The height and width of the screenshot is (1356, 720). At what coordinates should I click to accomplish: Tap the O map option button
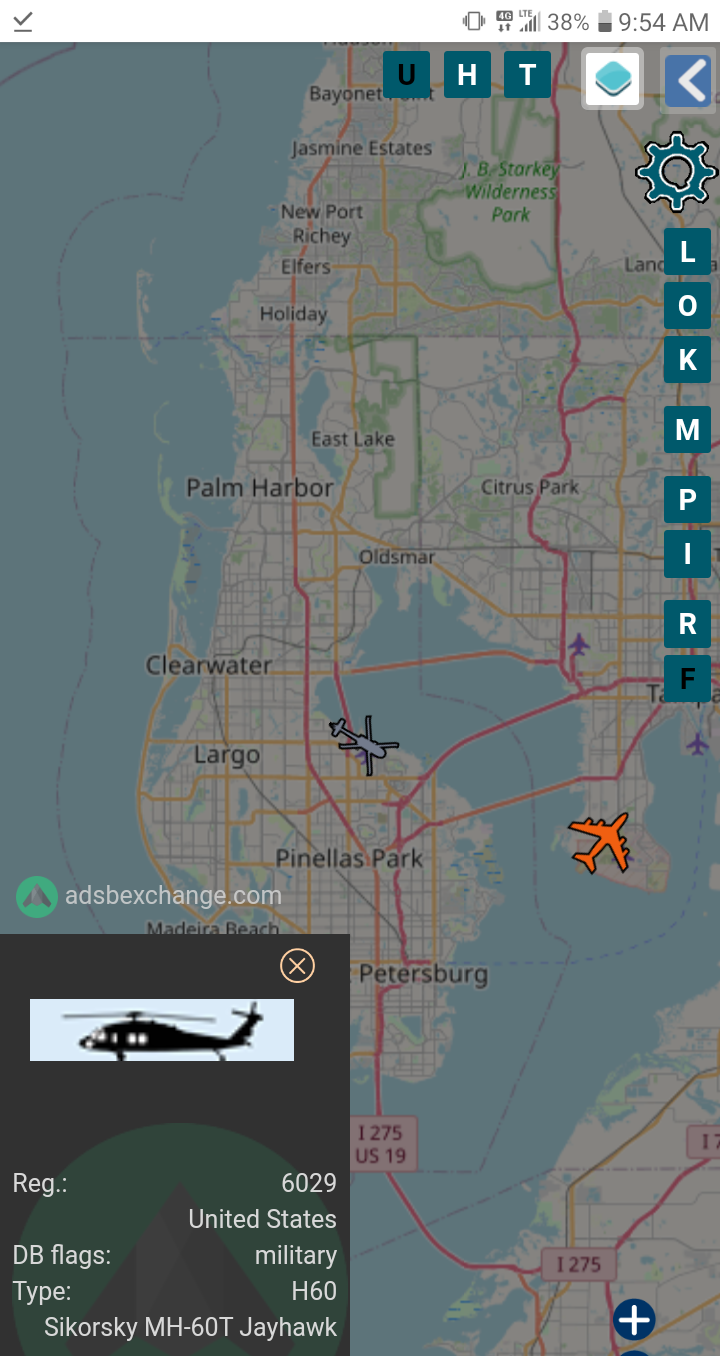pos(687,306)
